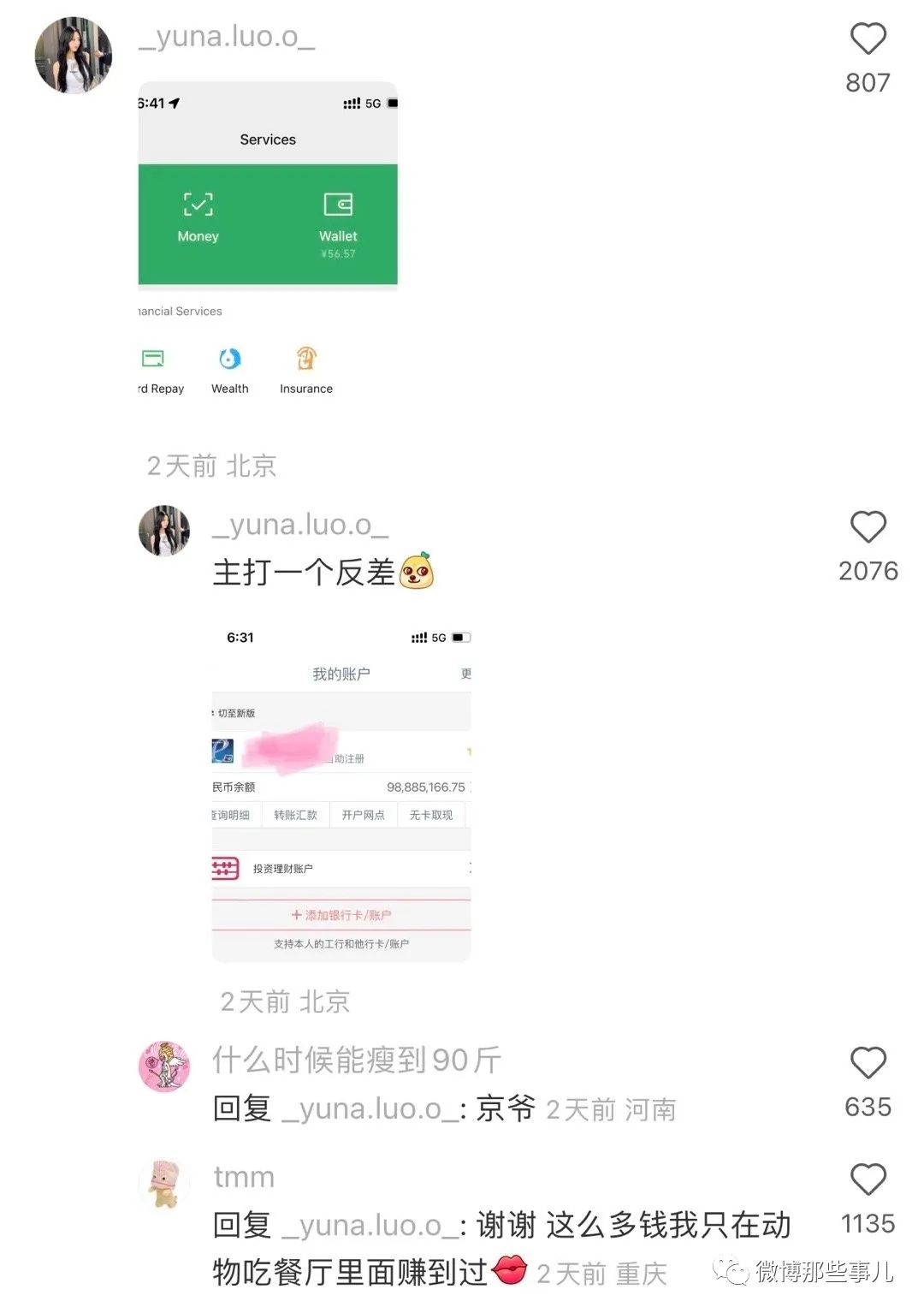Like the reply saying 主打一个反差
The width and height of the screenshot is (924, 1313).
pos(868,527)
